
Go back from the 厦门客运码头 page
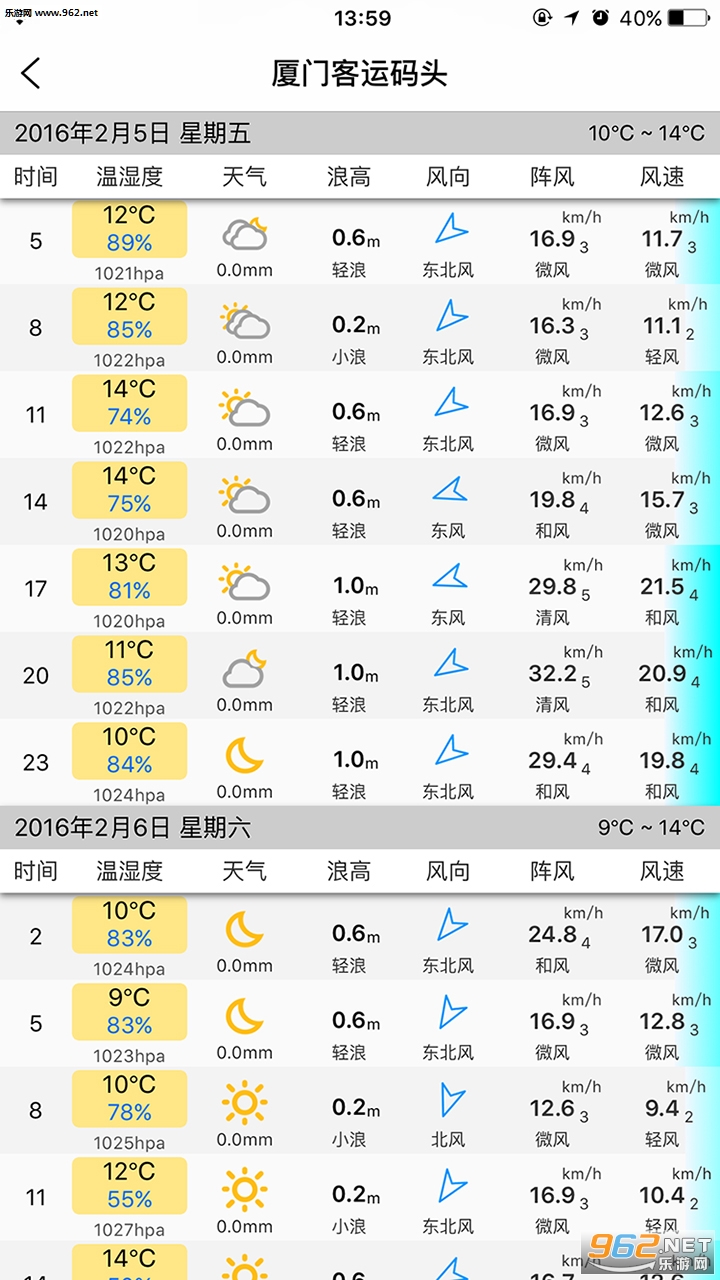tap(31, 73)
